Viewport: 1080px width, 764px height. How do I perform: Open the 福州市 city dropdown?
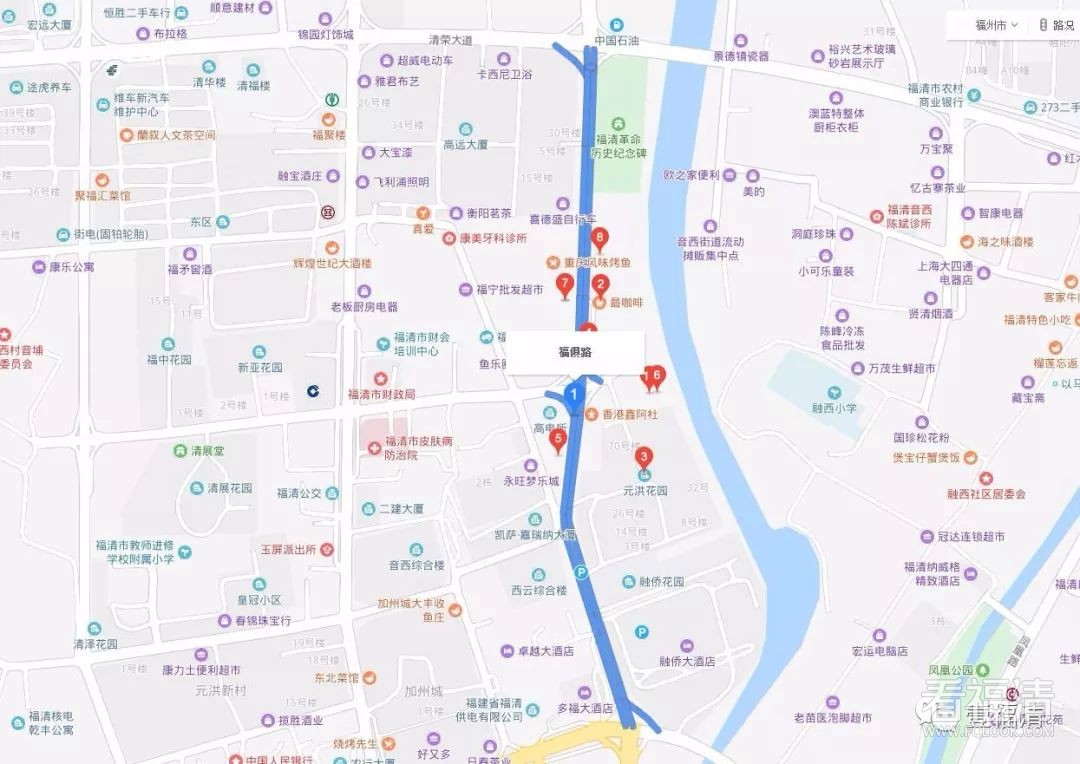997,25
